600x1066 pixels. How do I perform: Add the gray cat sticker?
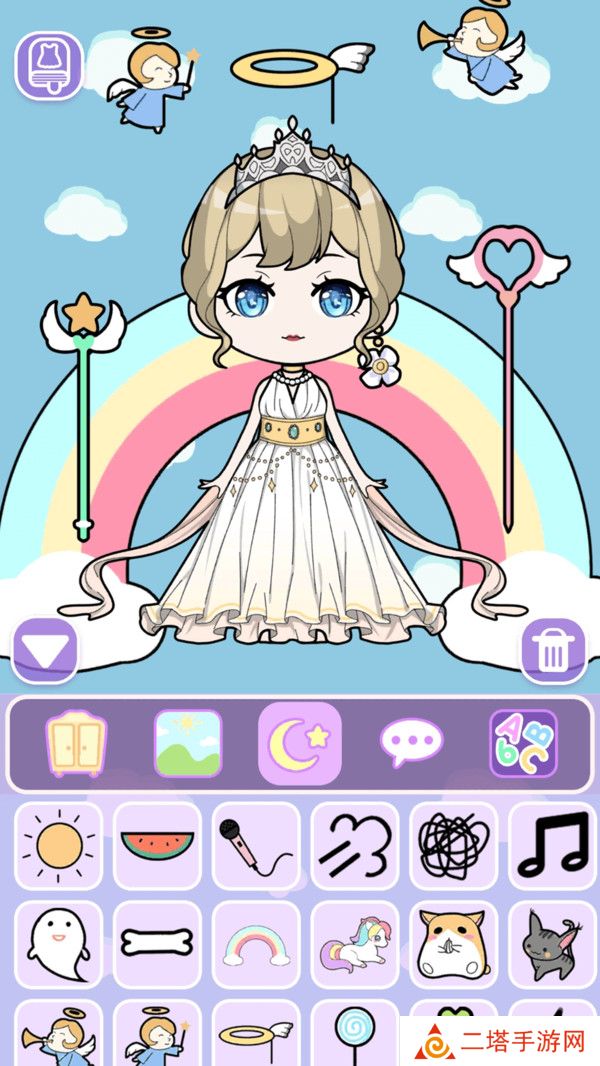pyautogui.click(x=552, y=945)
